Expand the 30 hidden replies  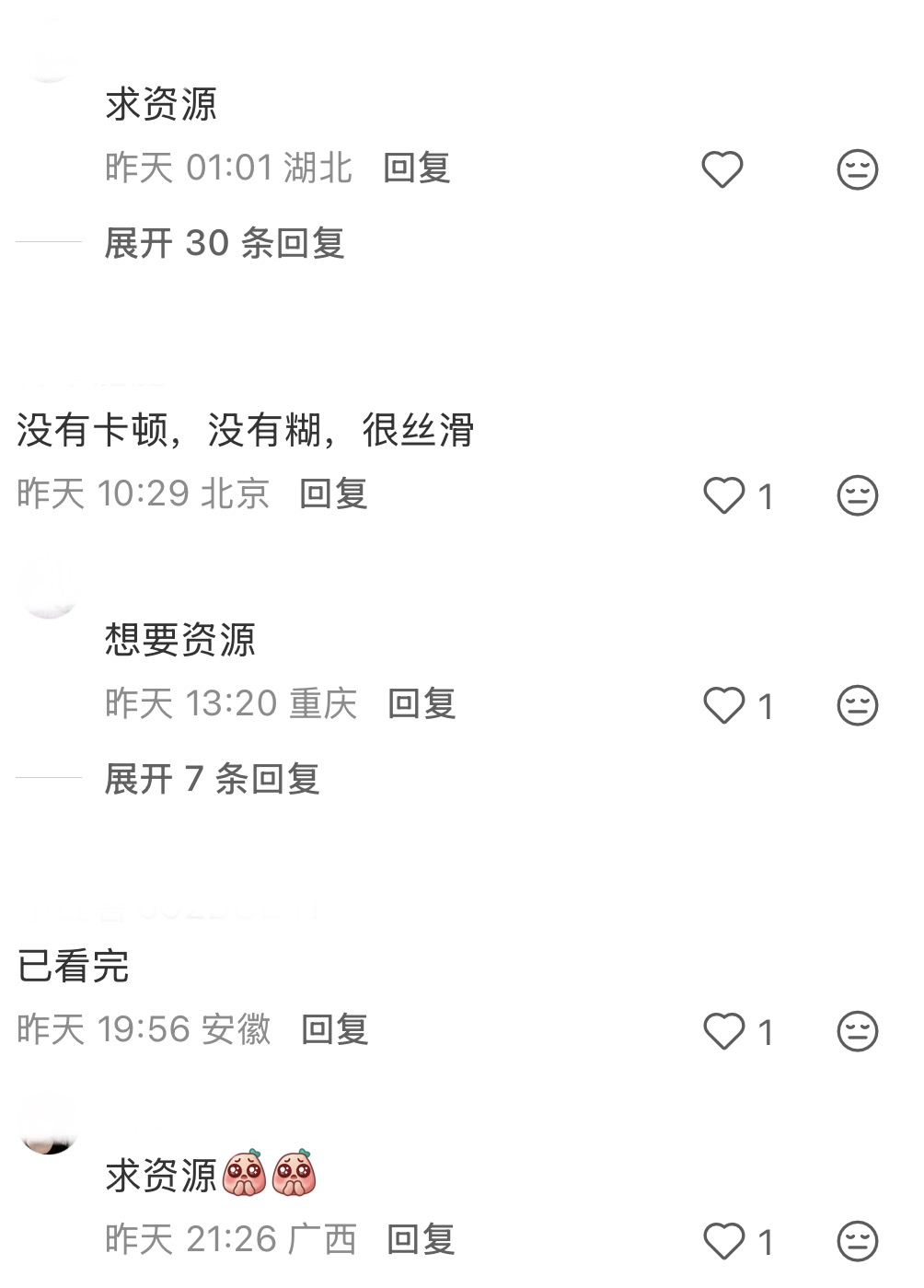click(x=225, y=243)
